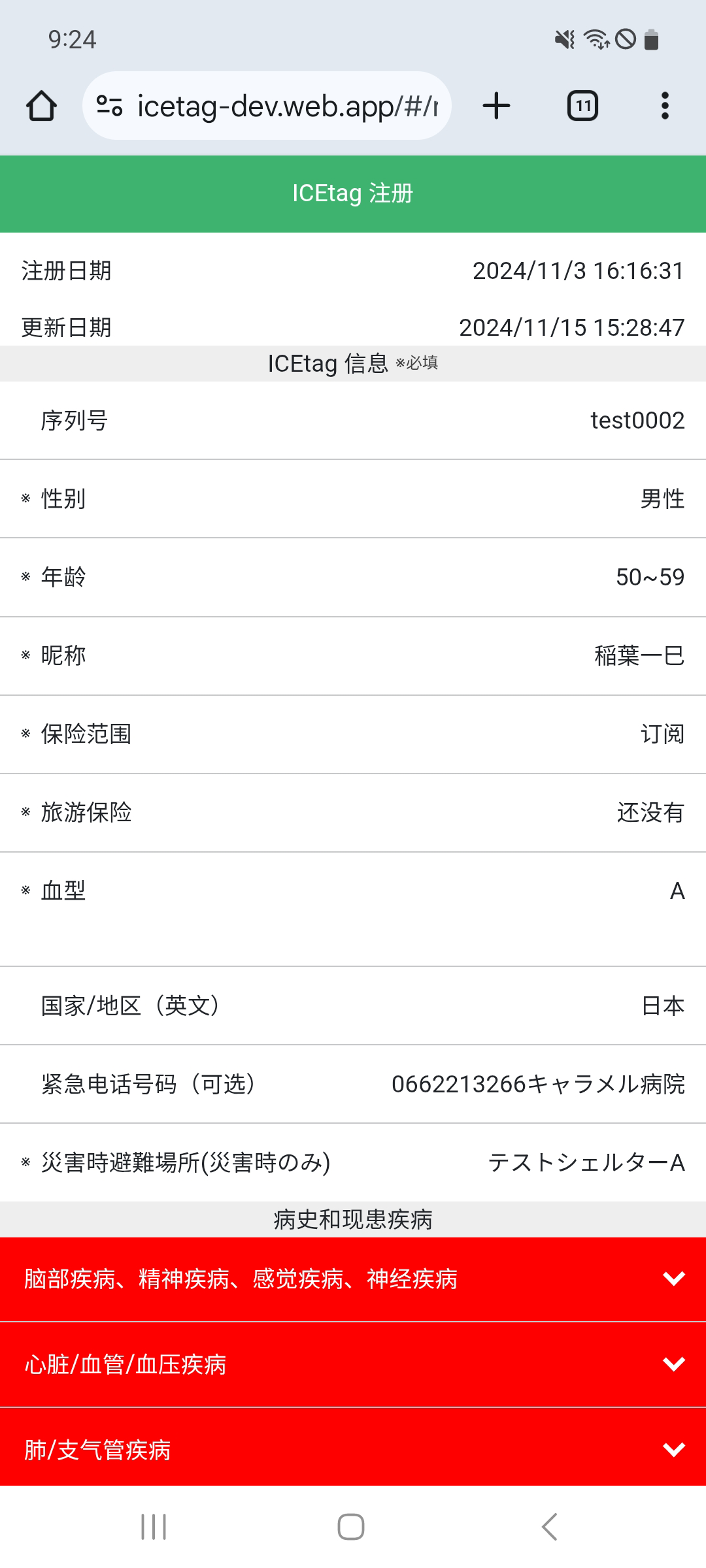
Task: Change the 年龄 value 50~59
Action: pyautogui.click(x=353, y=578)
